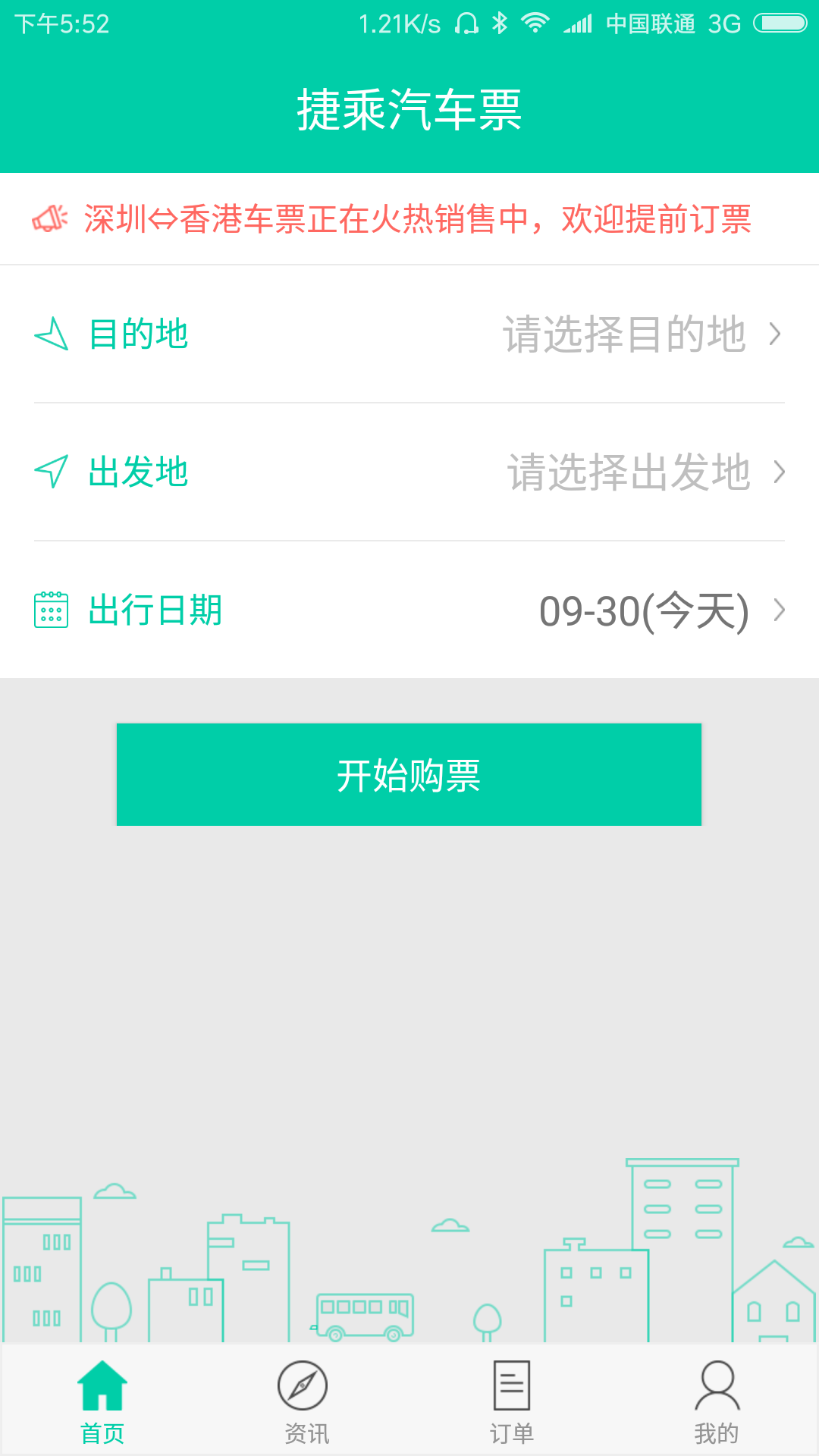Viewport: 819px width, 1456px height.
Task: Click the departure navigation arrow icon beside 出发地
Action: pyautogui.click(x=50, y=470)
